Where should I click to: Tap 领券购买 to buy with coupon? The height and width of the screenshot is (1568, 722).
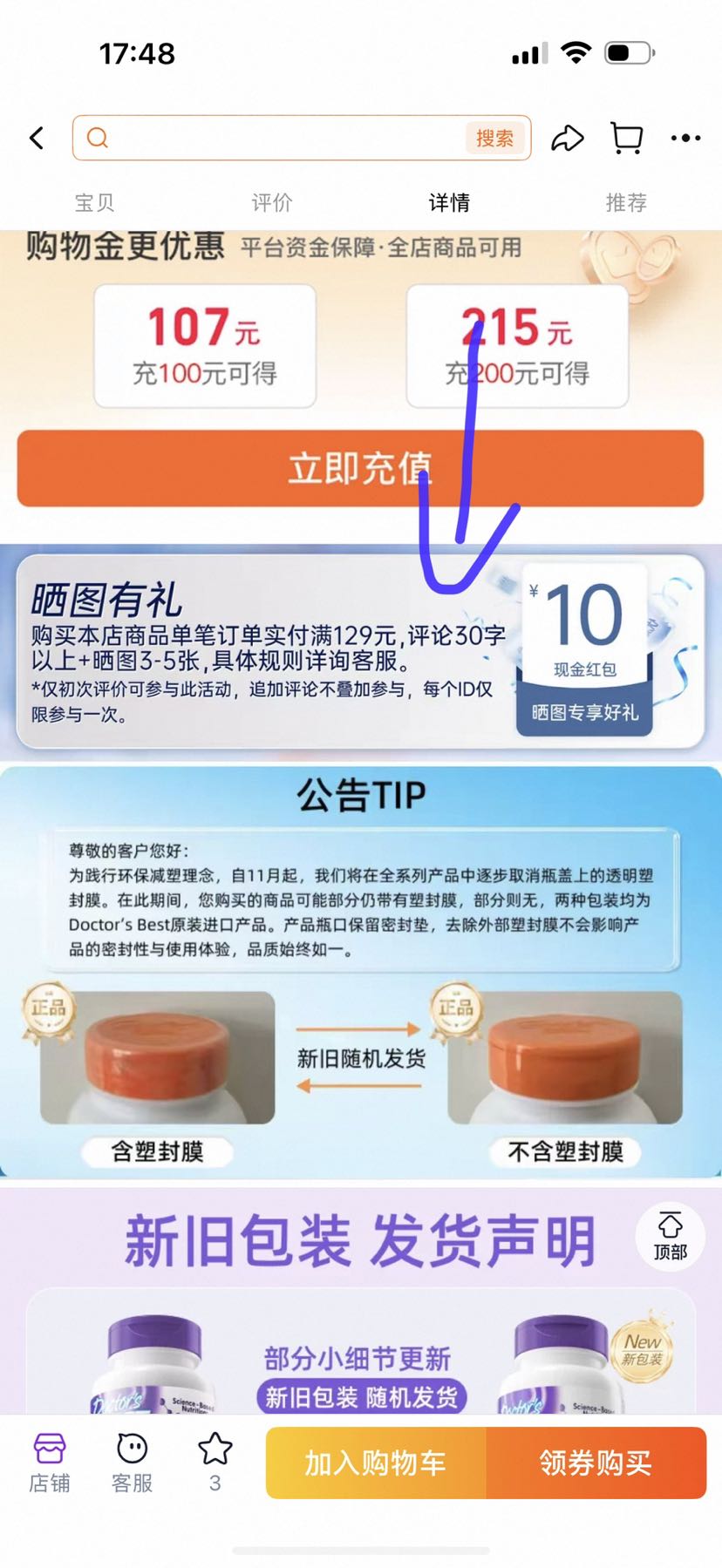point(596,1463)
